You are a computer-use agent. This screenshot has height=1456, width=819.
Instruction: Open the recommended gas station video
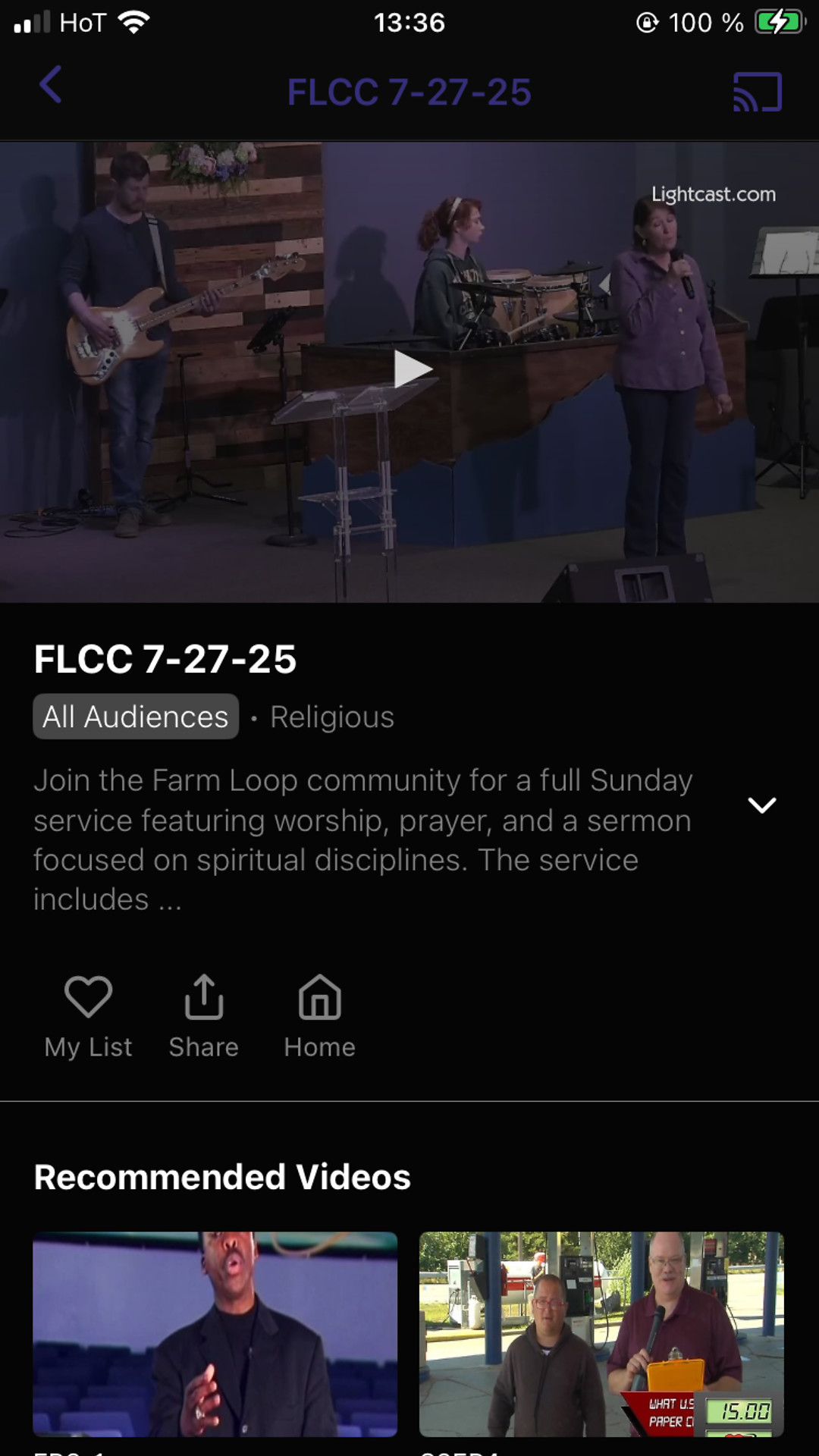click(601, 1333)
